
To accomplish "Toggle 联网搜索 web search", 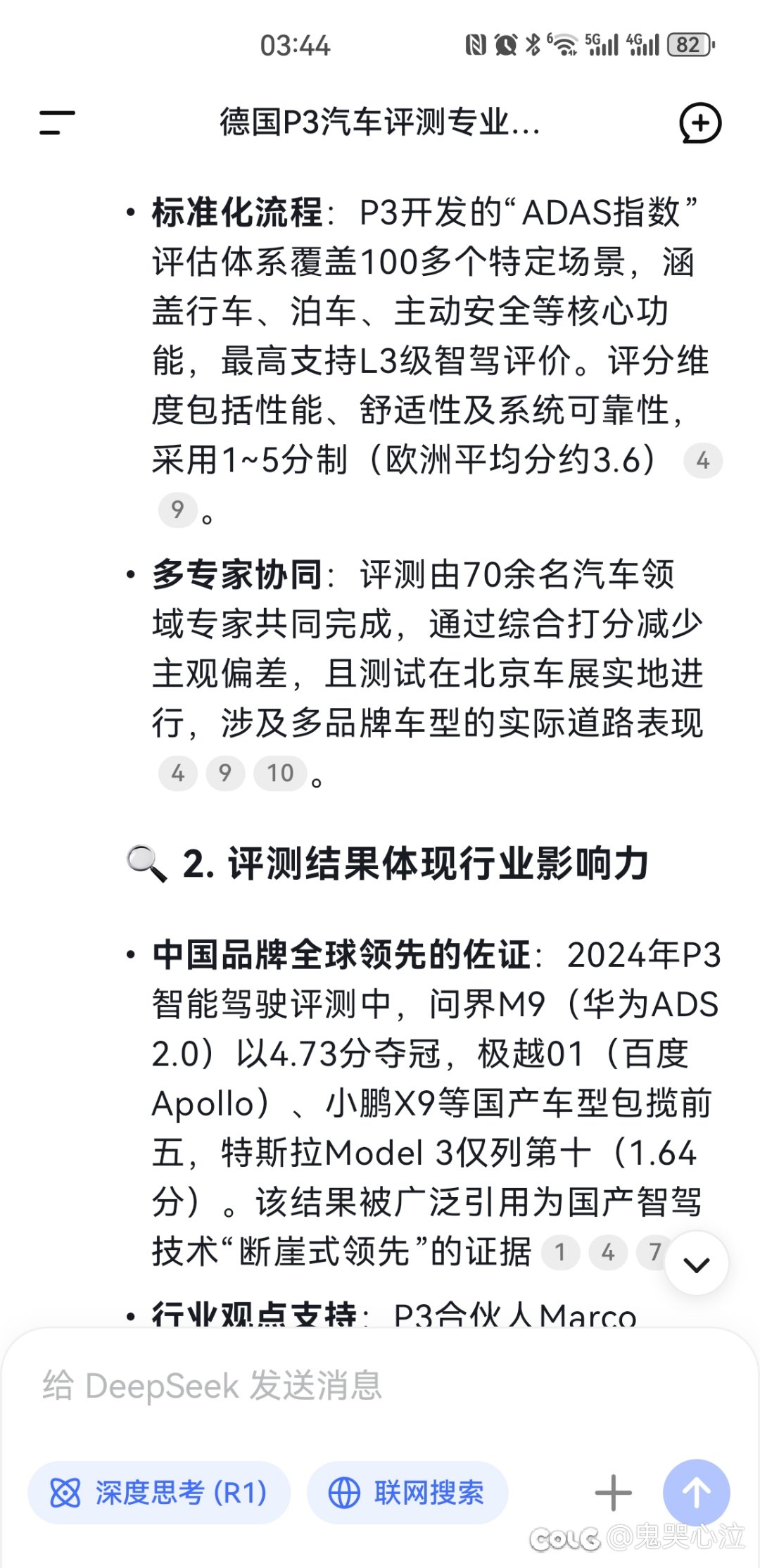I will (x=407, y=1493).
